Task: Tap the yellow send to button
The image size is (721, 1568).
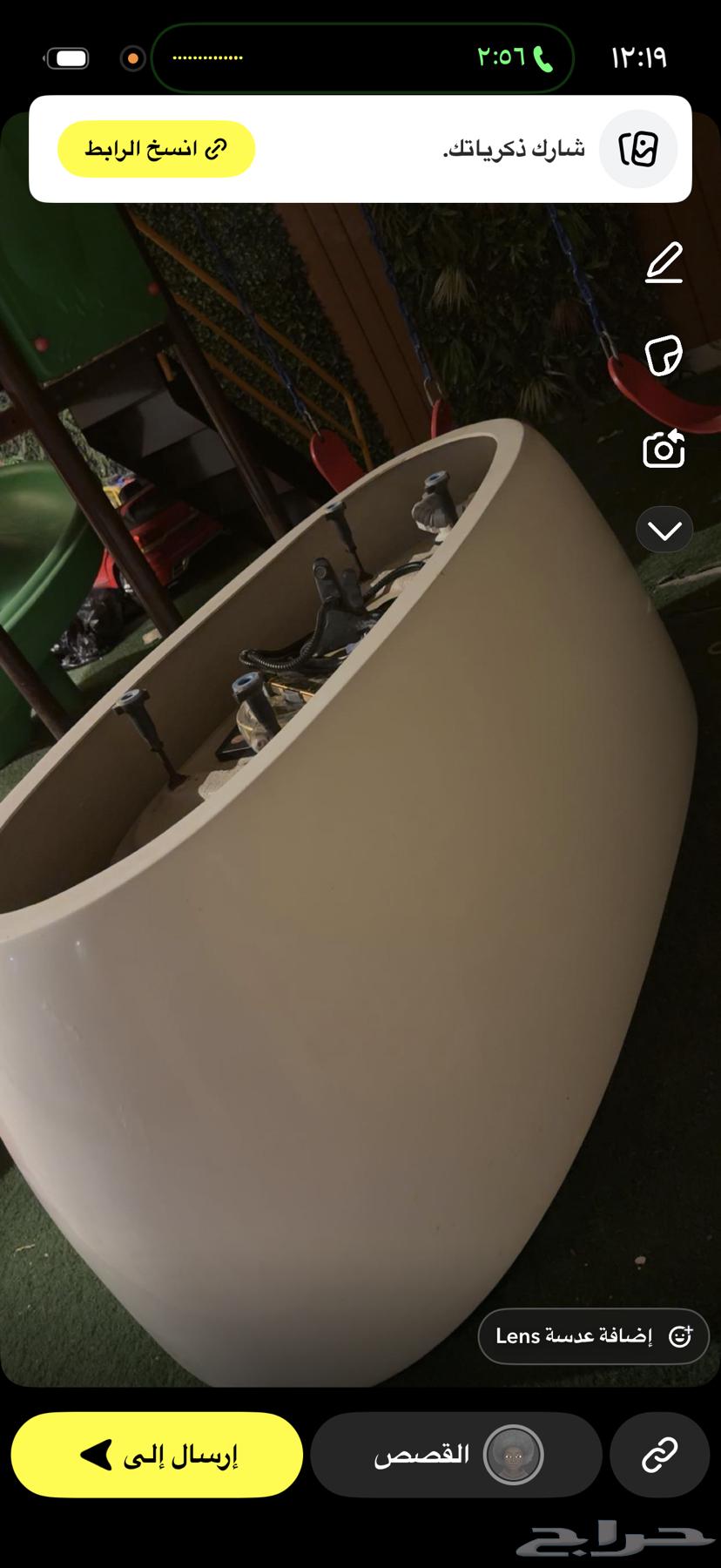Action: pos(157,1455)
